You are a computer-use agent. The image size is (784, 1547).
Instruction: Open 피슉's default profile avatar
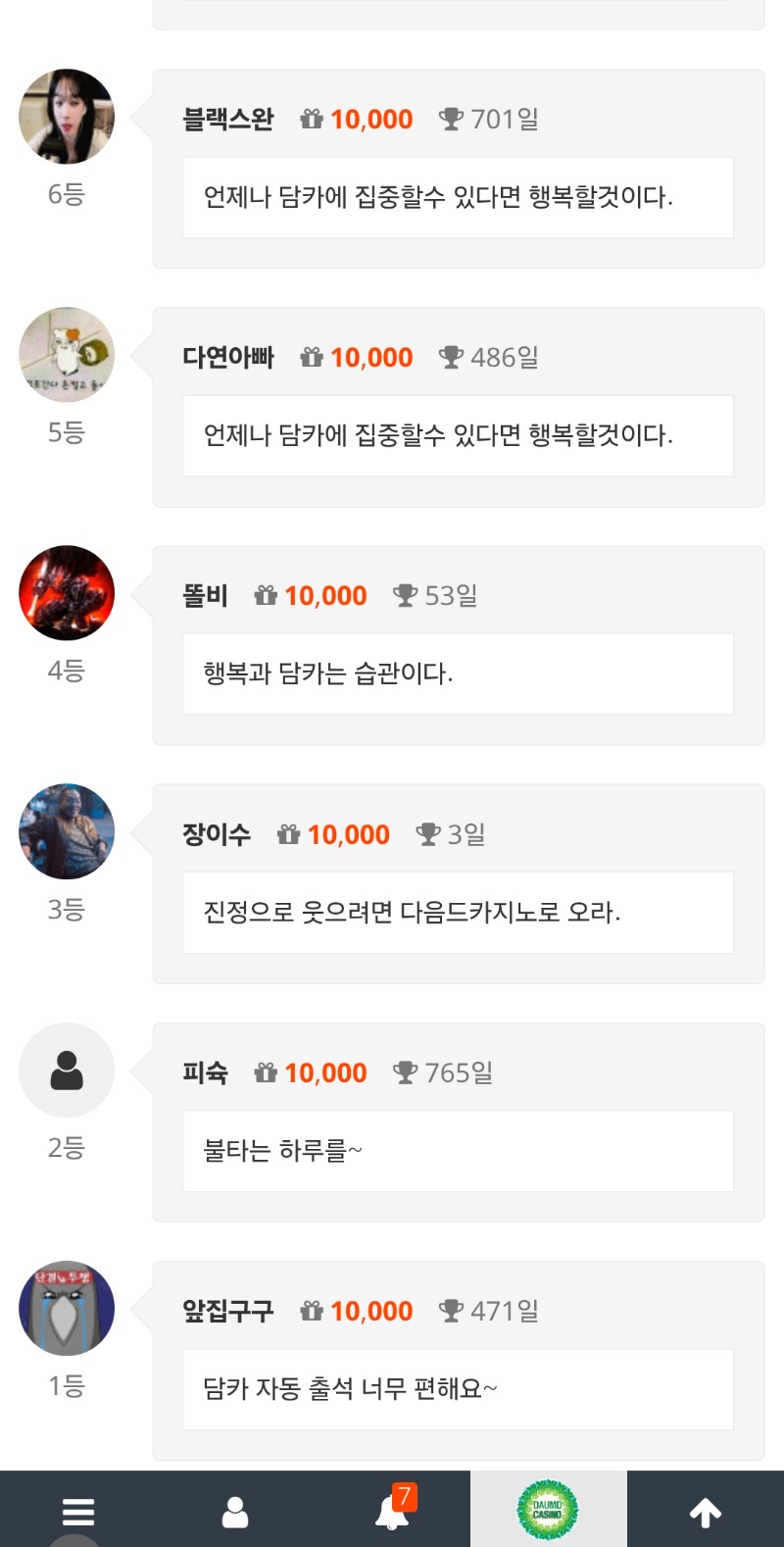tap(67, 1070)
